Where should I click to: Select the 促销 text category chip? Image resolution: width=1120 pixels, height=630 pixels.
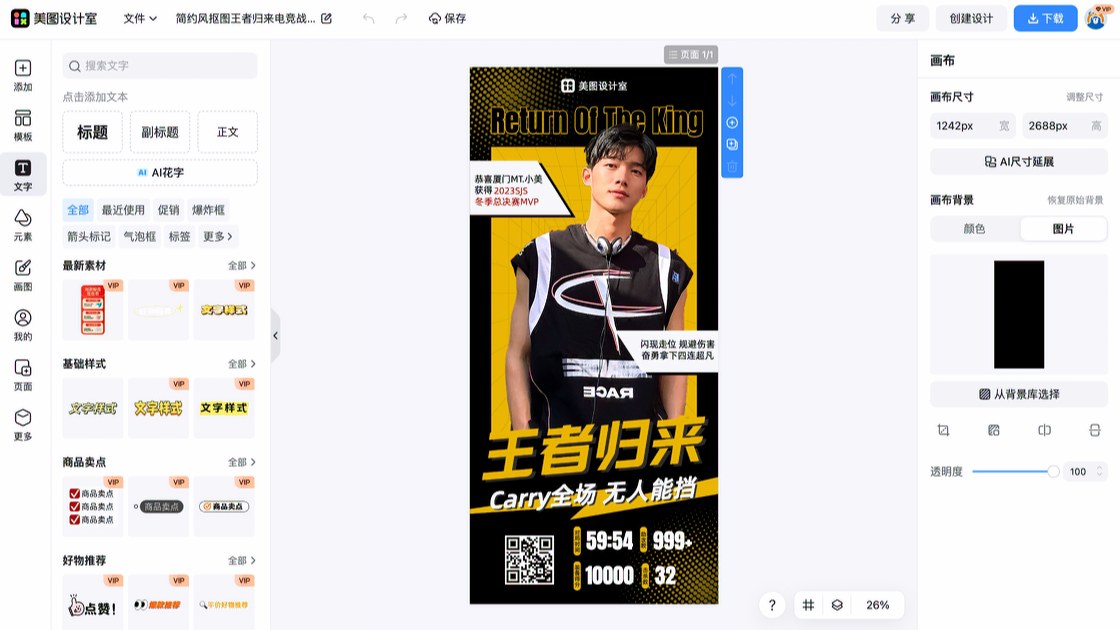[x=168, y=210]
